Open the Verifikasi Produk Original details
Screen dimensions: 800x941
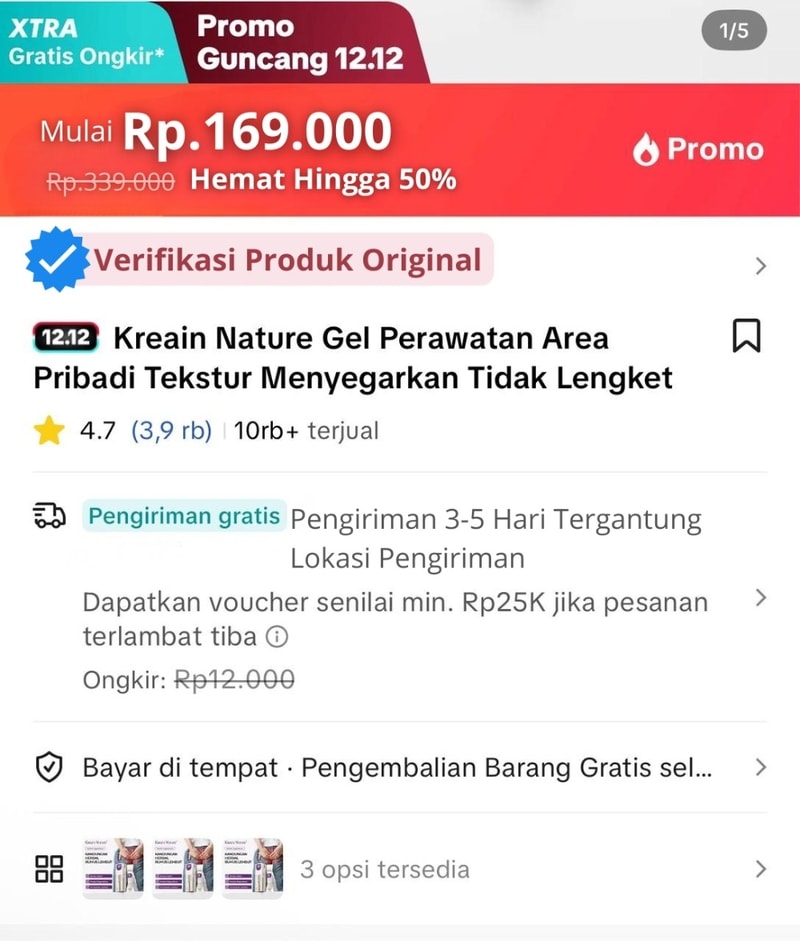pyautogui.click(x=288, y=260)
